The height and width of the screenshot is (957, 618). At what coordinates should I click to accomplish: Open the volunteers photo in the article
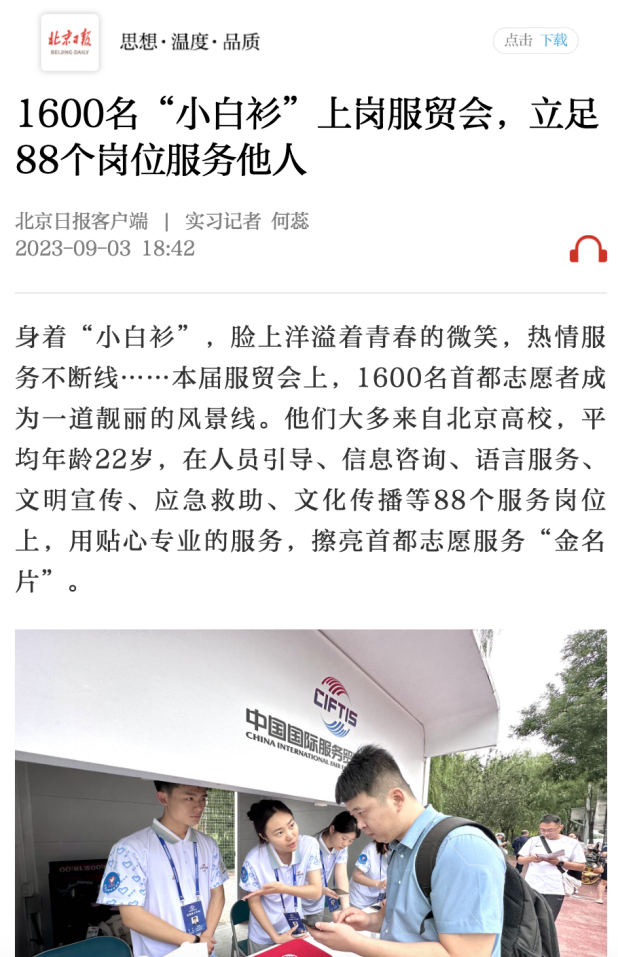pyautogui.click(x=310, y=792)
